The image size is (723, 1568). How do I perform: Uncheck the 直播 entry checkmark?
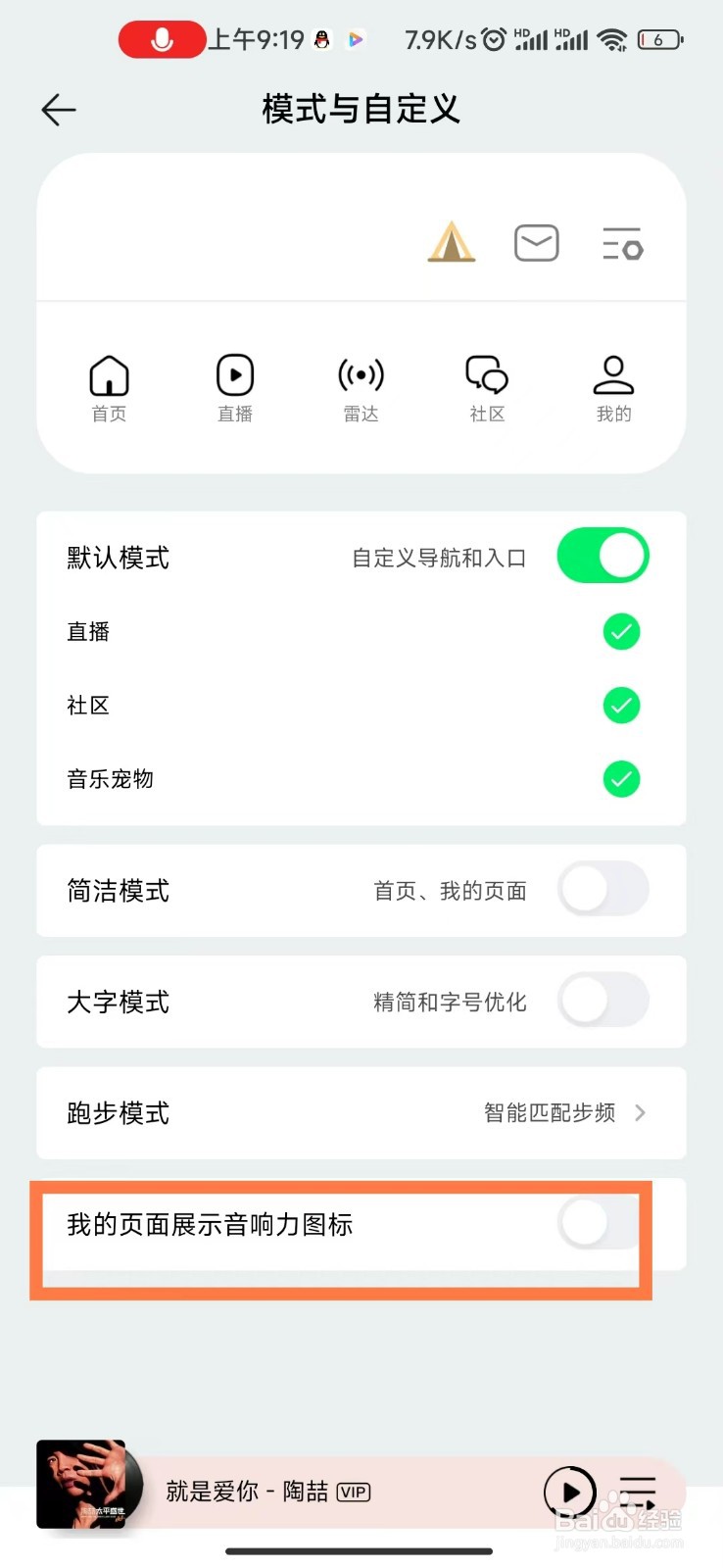(x=621, y=632)
